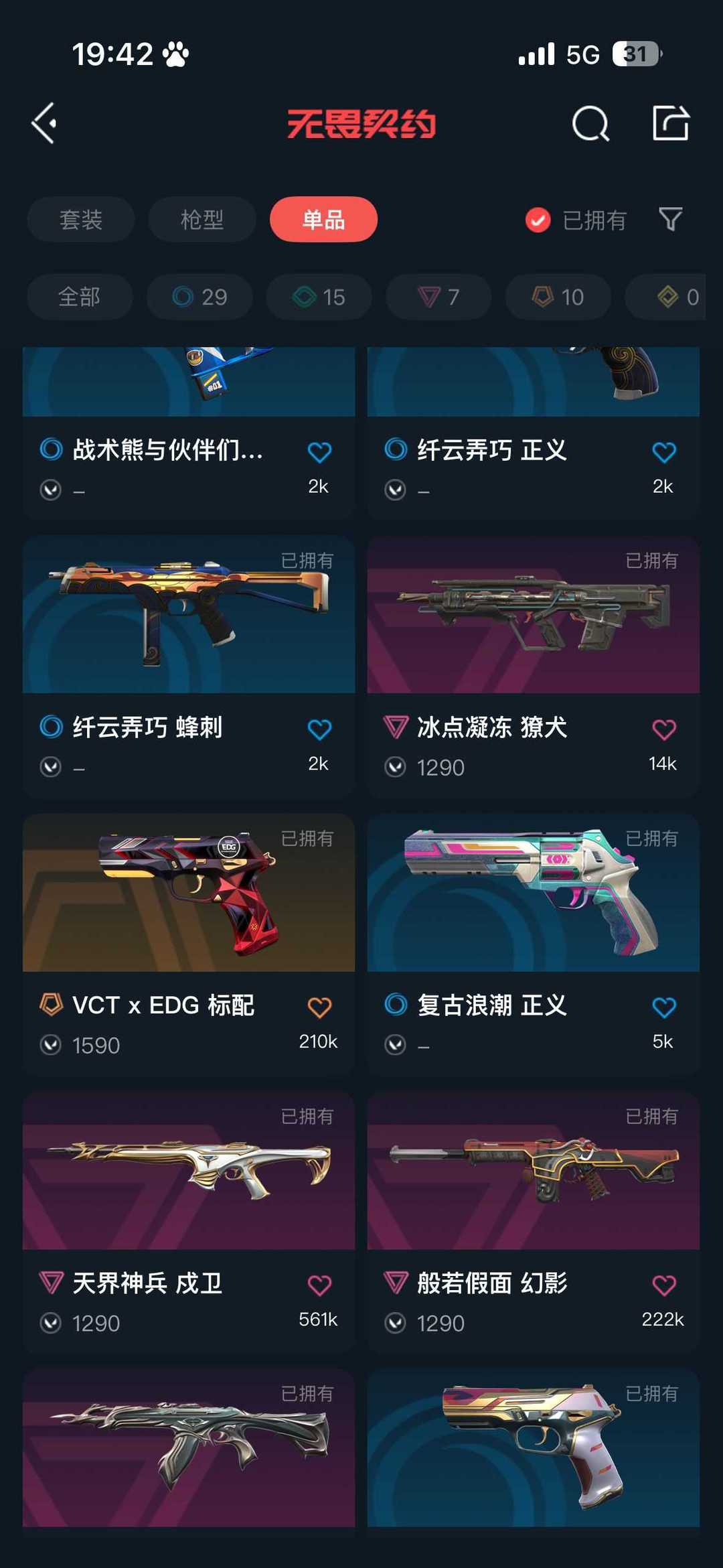Open the 纤云弄巧 蜂刺 skin card

pyautogui.click(x=189, y=666)
